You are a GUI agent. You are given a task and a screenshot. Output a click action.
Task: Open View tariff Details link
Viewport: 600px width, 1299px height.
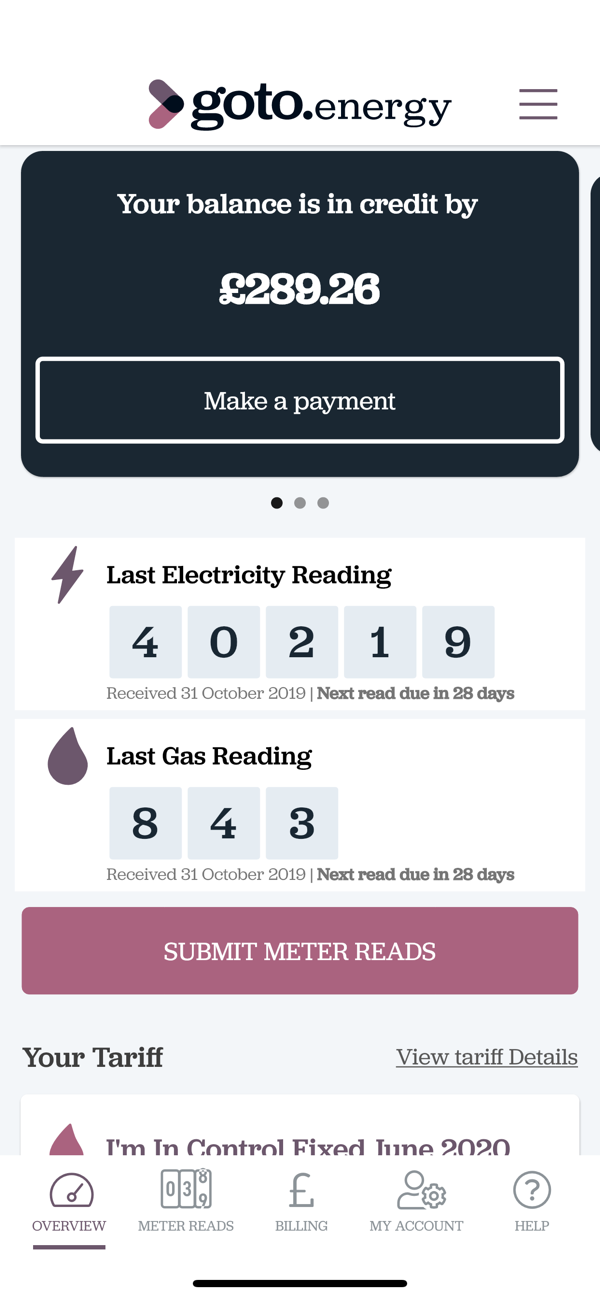486,1057
